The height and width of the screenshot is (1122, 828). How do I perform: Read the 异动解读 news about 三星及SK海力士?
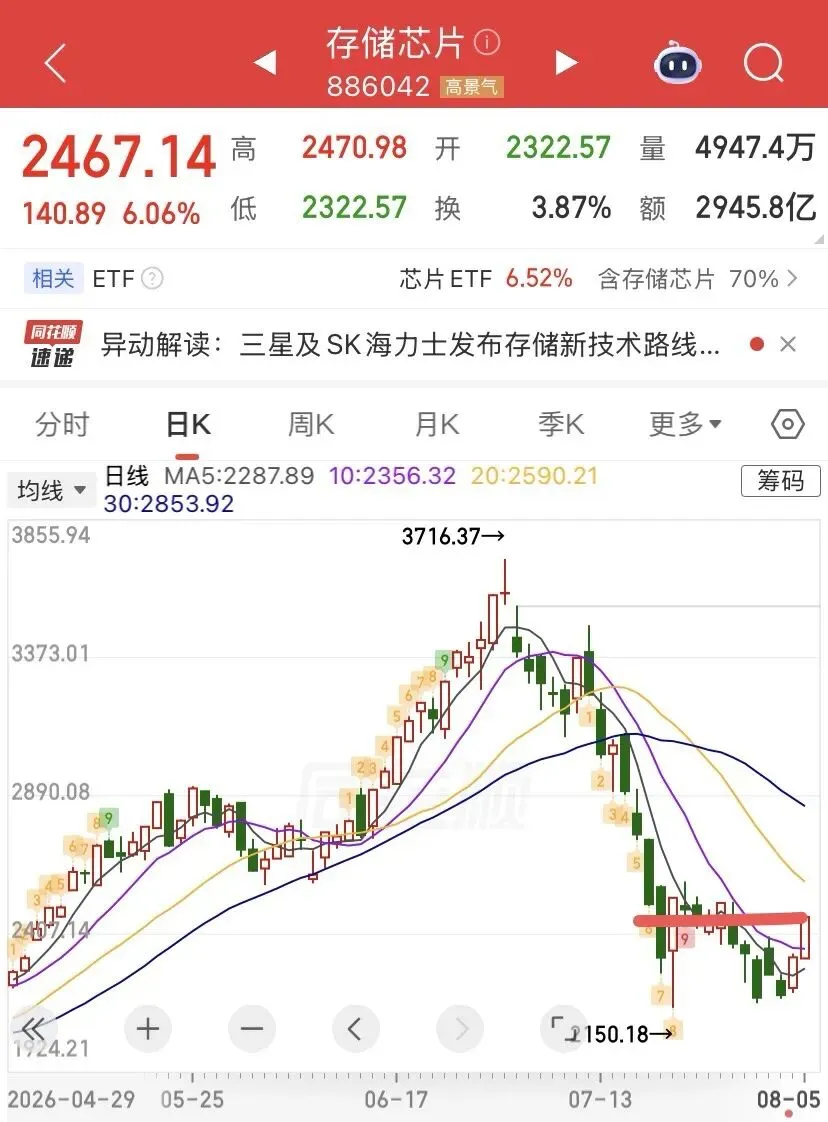point(409,345)
